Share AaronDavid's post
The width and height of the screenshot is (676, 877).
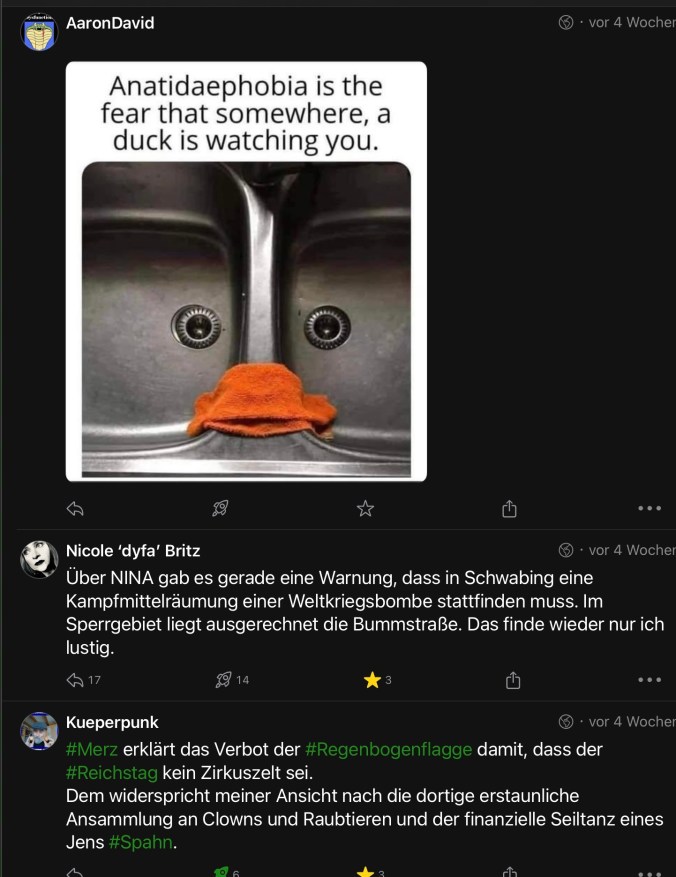pos(510,509)
